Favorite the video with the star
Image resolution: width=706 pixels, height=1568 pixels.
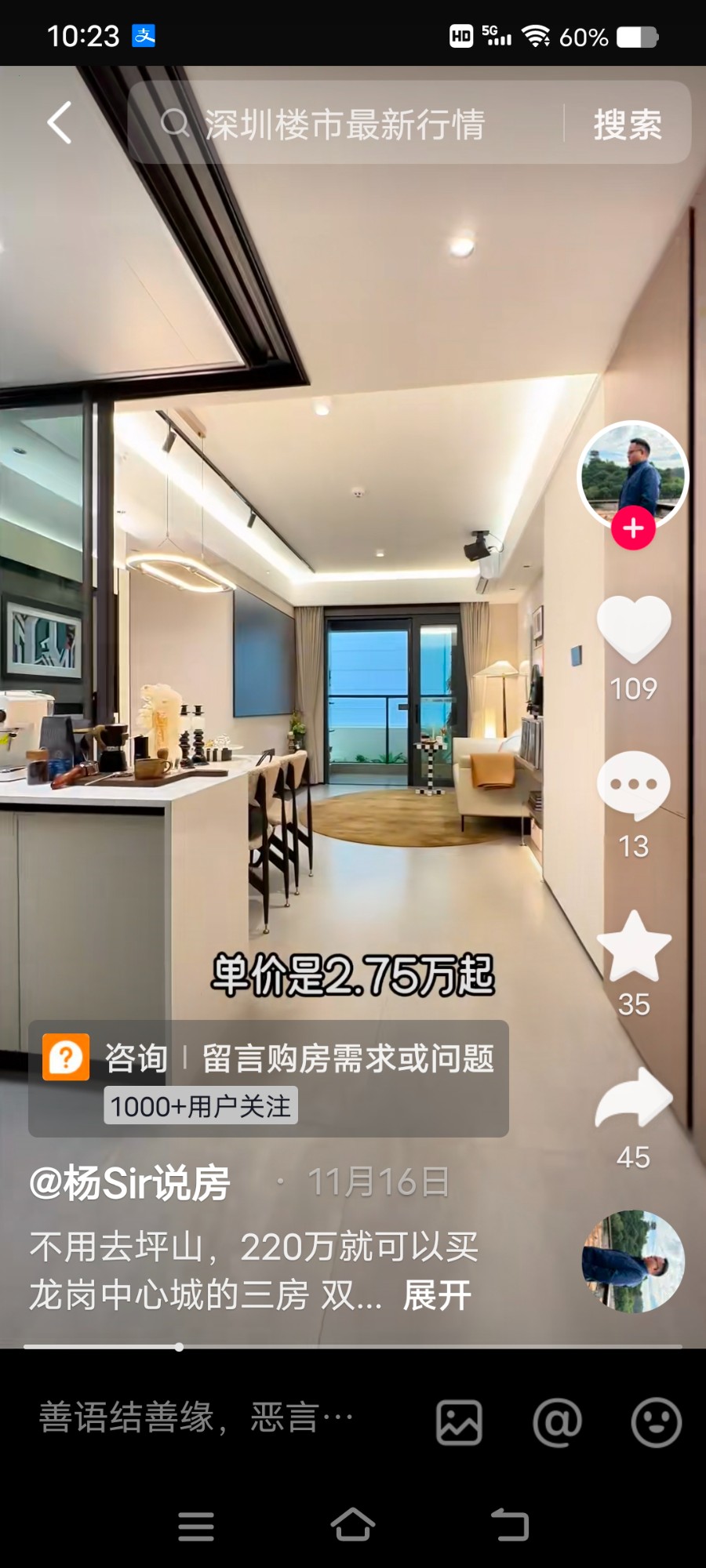pos(634,946)
